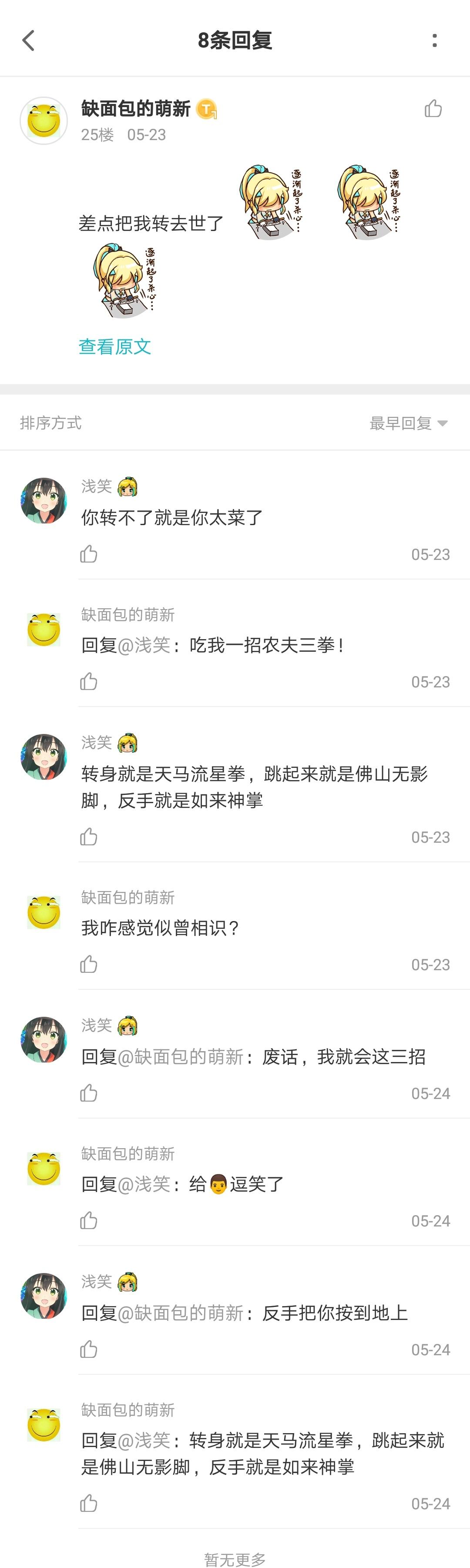
Task: Like the reply 你转不了就是你太菜了
Action: point(89,554)
